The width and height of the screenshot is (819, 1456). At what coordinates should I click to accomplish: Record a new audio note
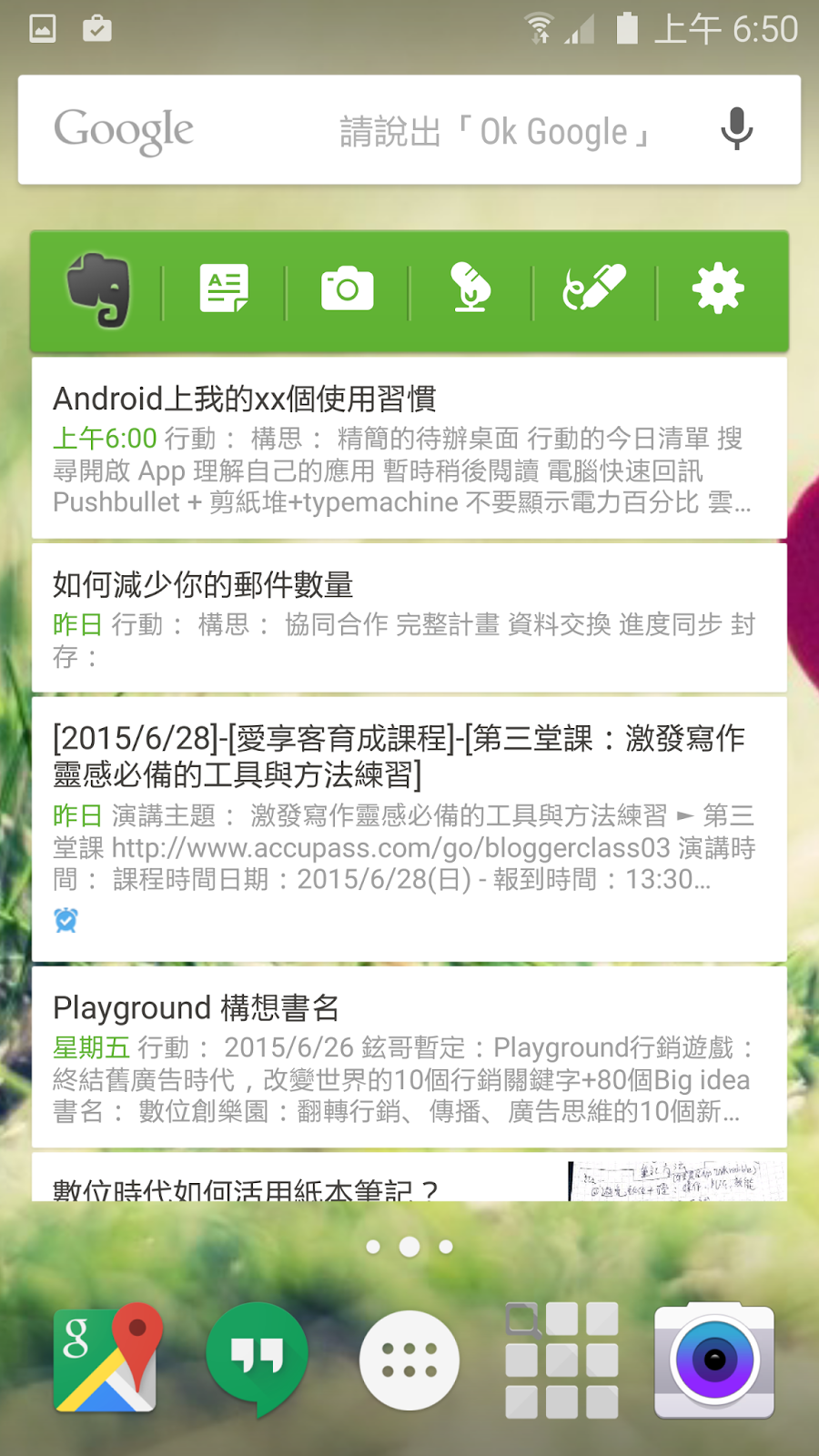coord(470,290)
